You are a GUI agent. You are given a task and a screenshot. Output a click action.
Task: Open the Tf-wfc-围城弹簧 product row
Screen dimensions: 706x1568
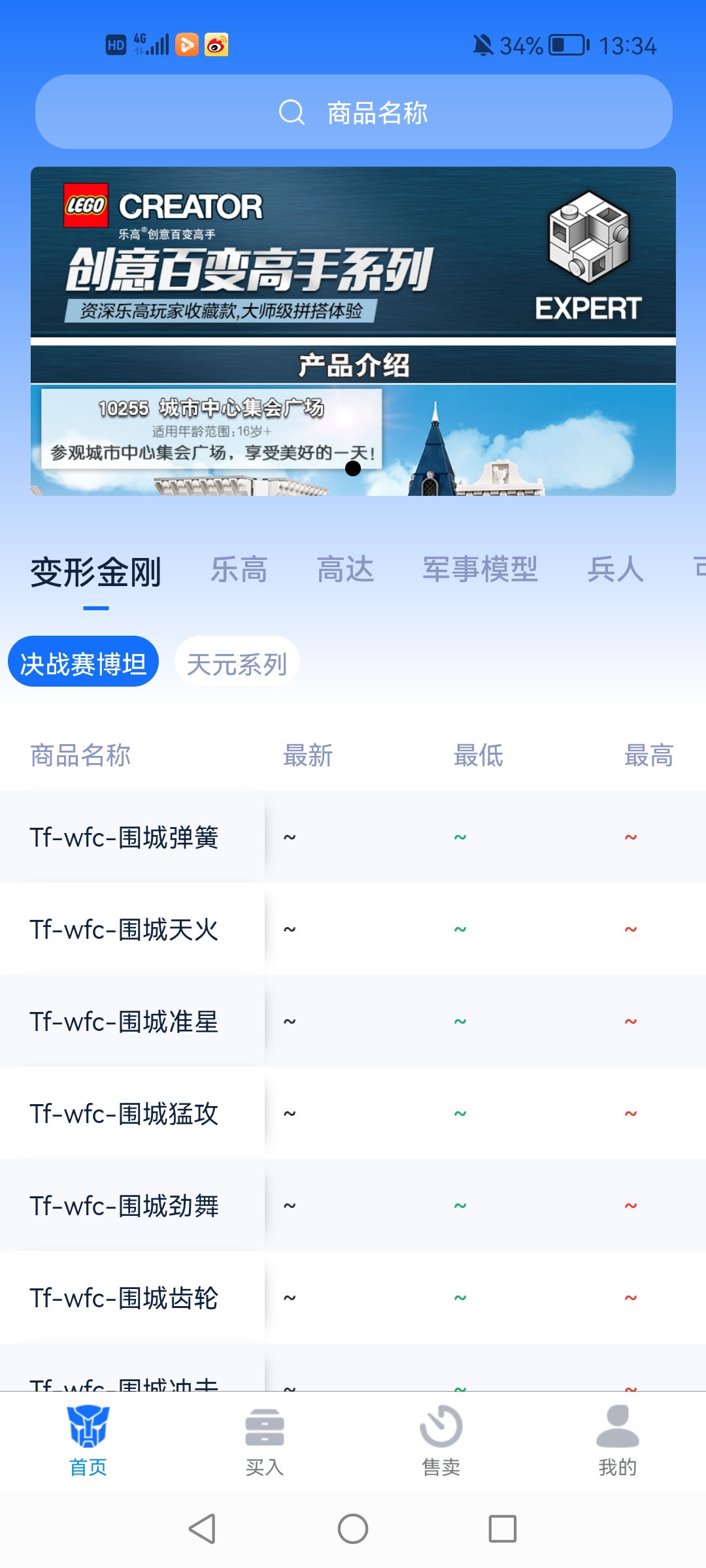[124, 838]
